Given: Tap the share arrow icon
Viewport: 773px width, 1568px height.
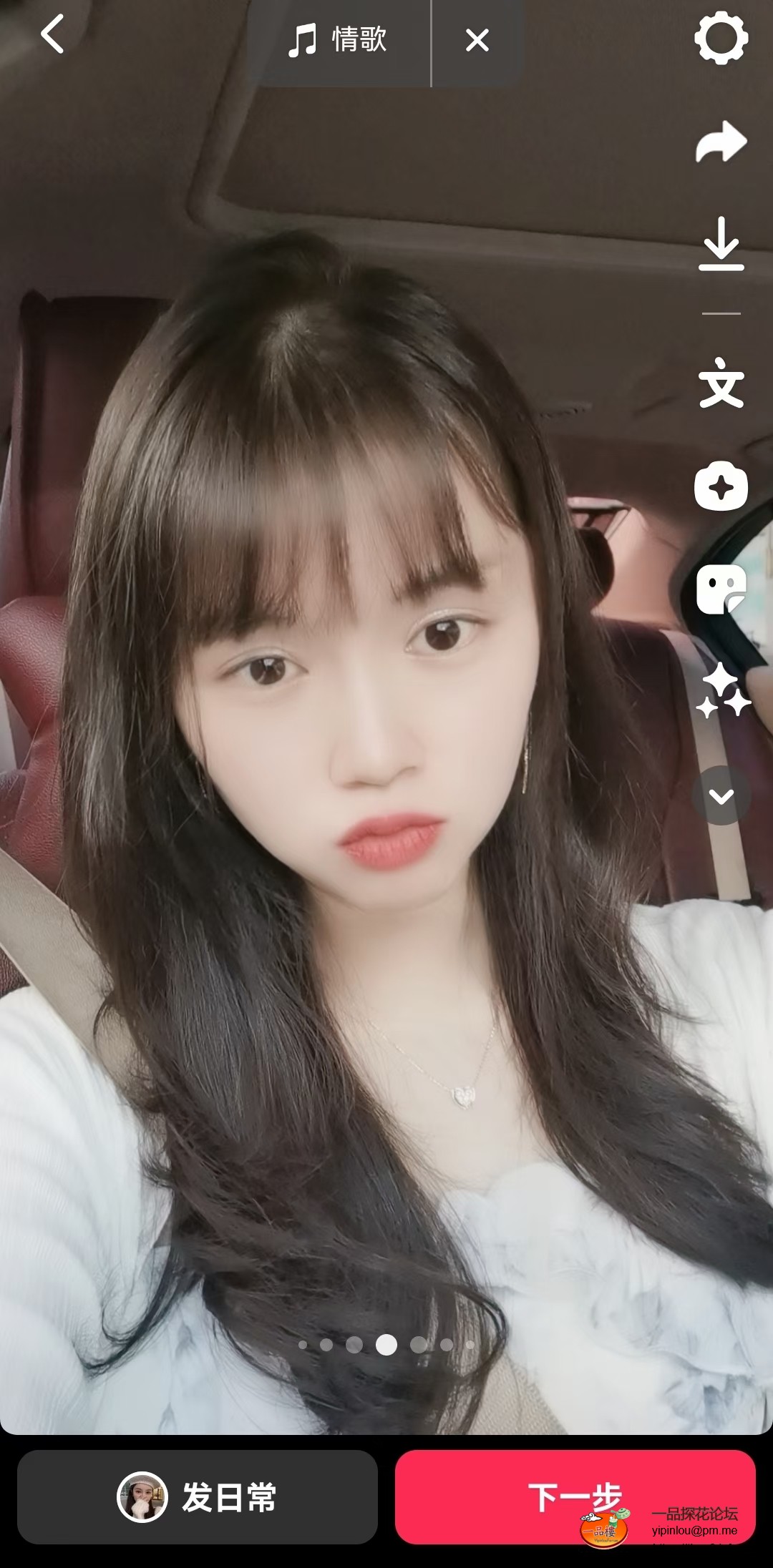Looking at the screenshot, I should click(x=721, y=142).
